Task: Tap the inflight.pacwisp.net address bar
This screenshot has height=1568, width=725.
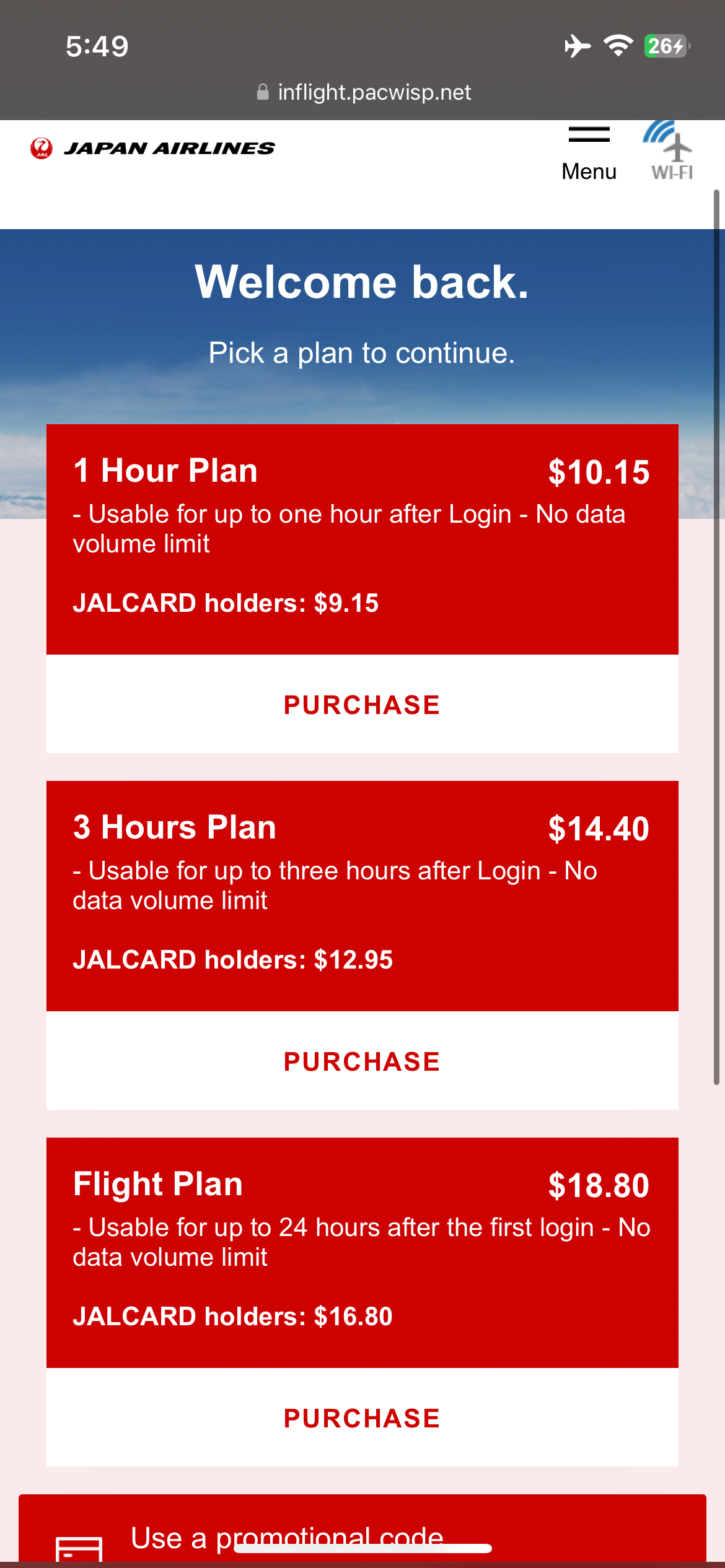Action: [364, 92]
